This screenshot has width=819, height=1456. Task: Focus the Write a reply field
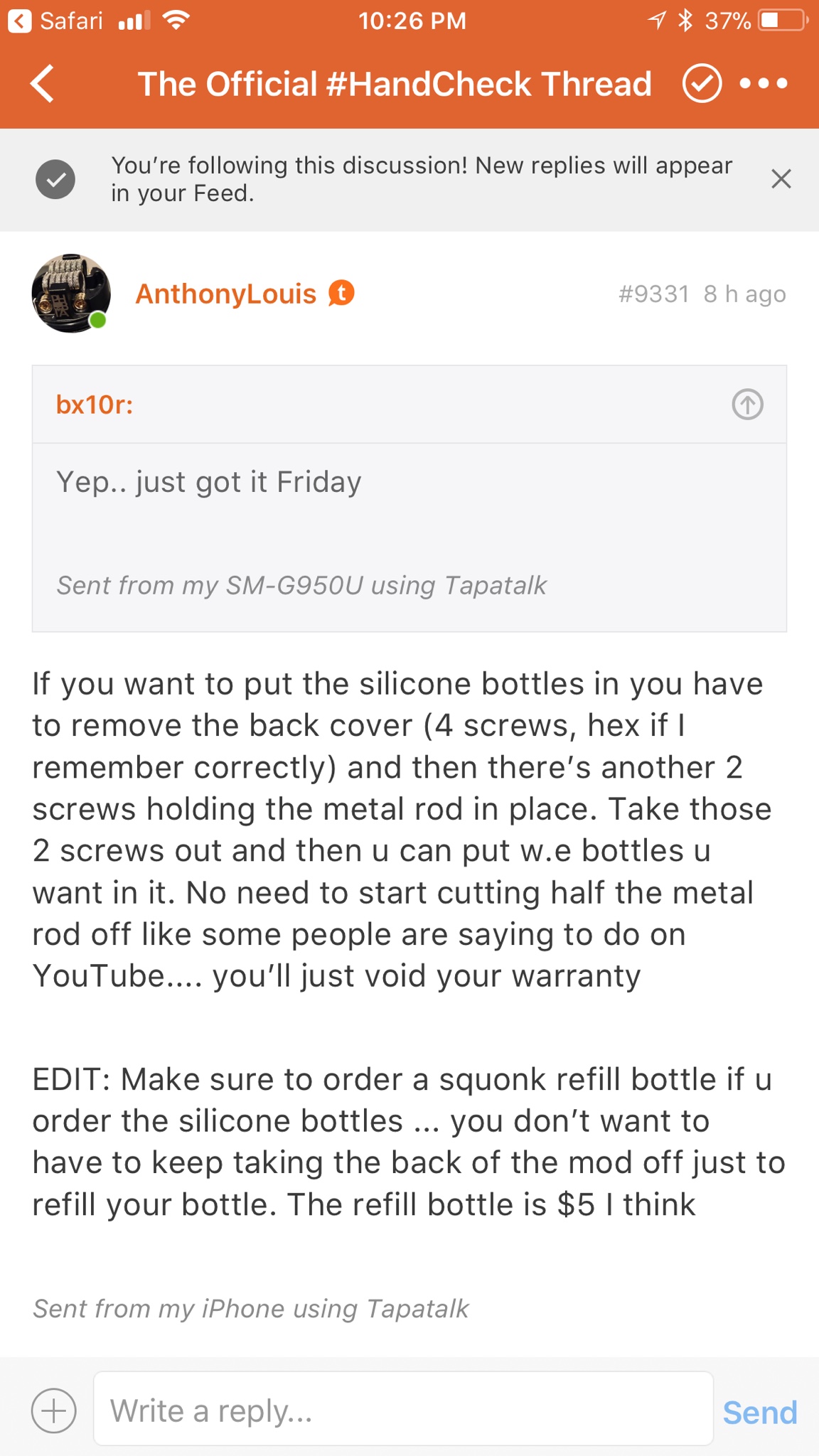[x=403, y=1409]
